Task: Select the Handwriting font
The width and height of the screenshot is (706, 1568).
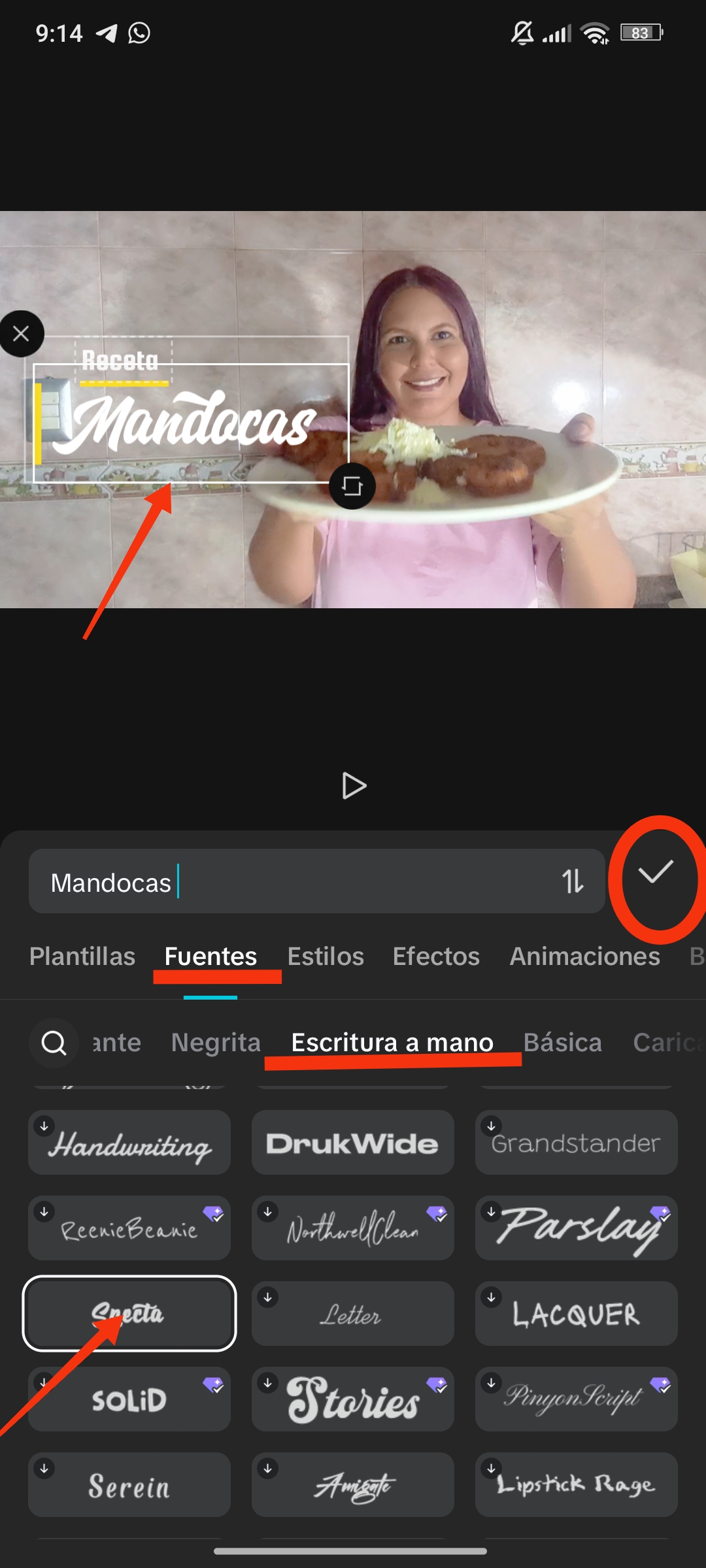Action: (x=129, y=1143)
